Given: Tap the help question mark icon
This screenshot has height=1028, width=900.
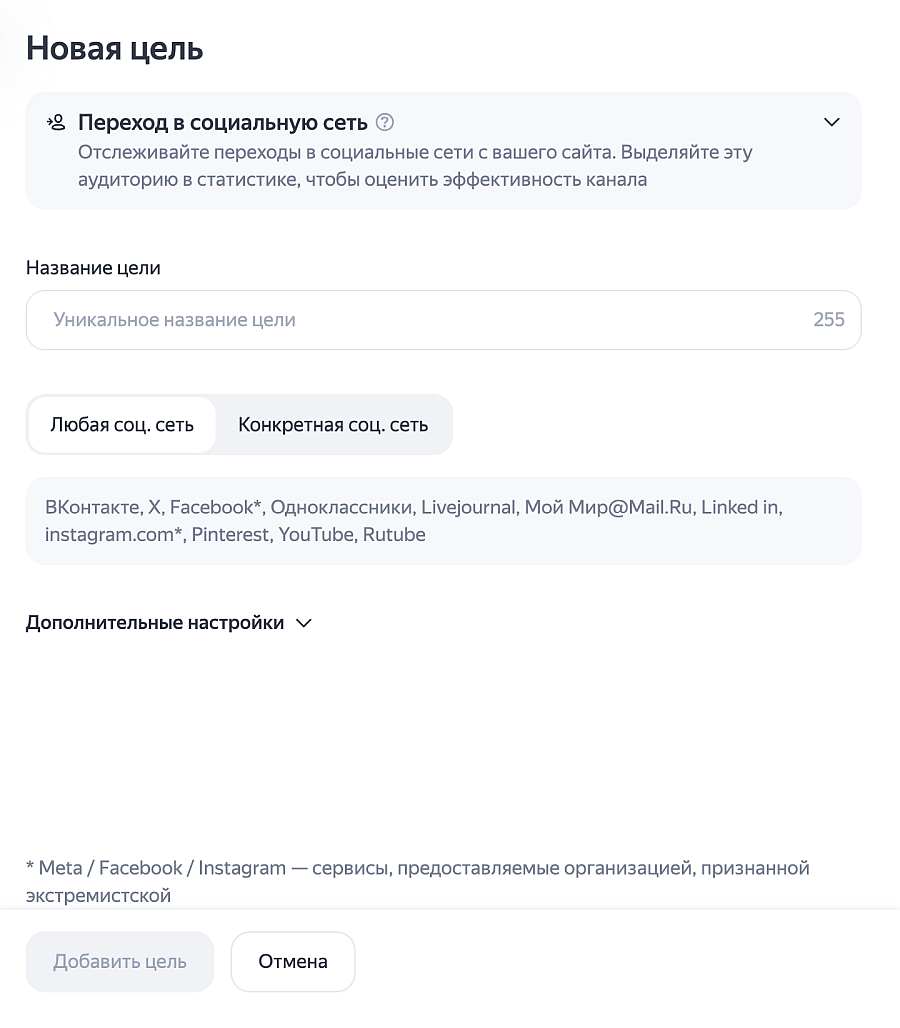Looking at the screenshot, I should 385,122.
